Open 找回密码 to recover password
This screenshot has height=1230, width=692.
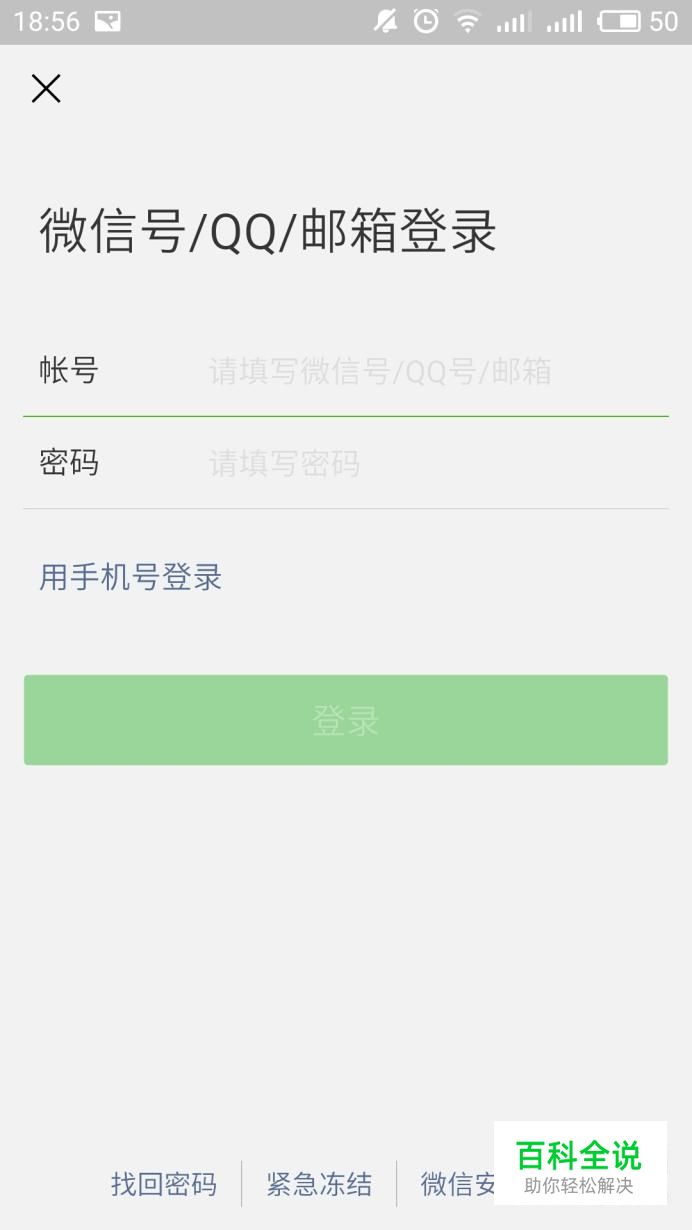click(x=164, y=1184)
